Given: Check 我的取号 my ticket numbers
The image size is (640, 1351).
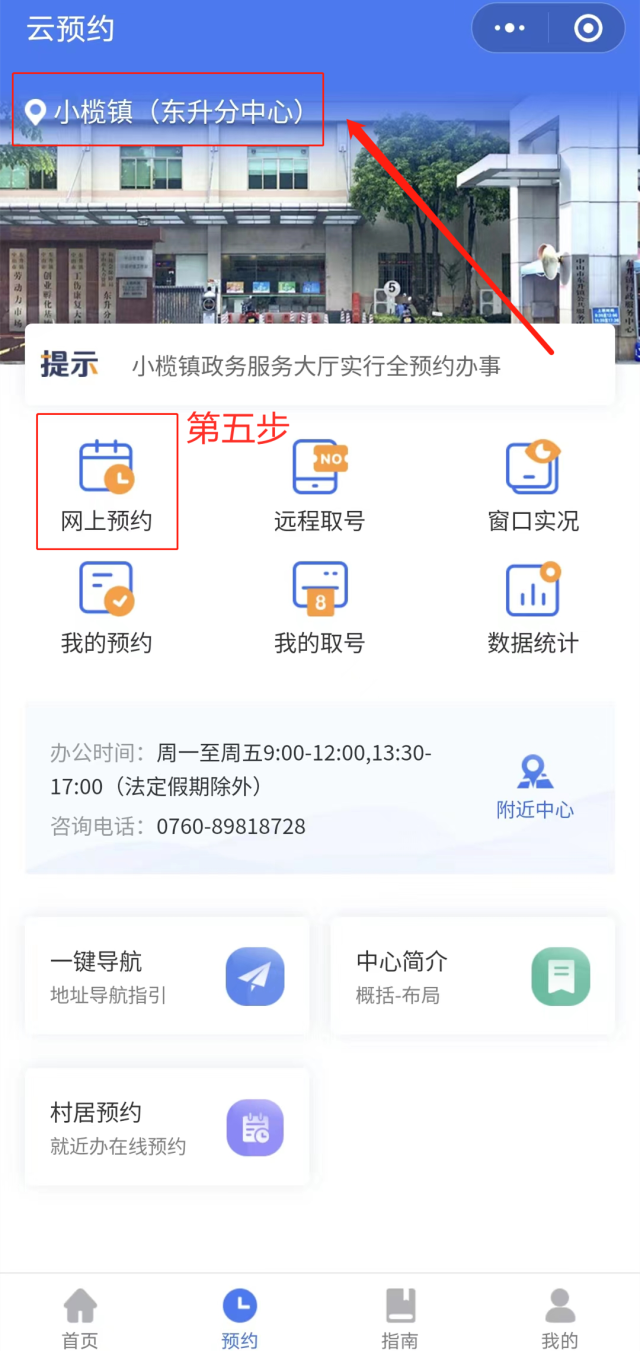Looking at the screenshot, I should pyautogui.click(x=320, y=606).
